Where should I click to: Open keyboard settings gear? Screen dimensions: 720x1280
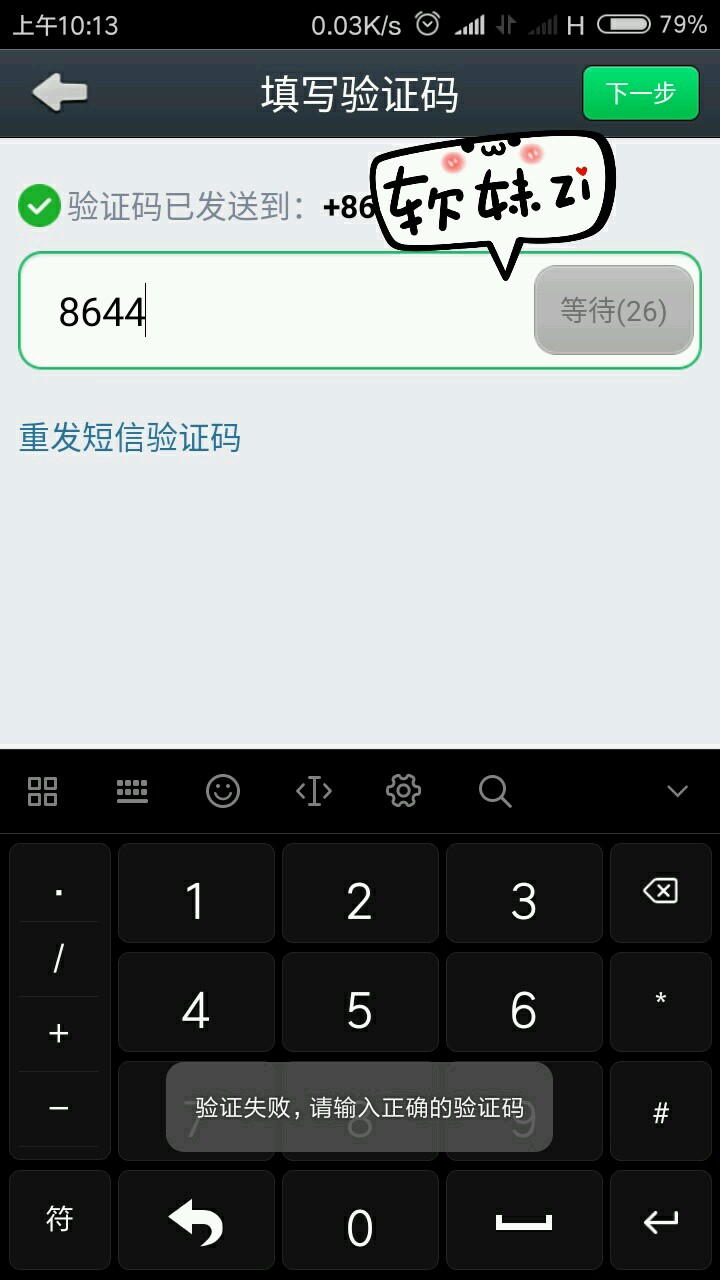[x=404, y=791]
